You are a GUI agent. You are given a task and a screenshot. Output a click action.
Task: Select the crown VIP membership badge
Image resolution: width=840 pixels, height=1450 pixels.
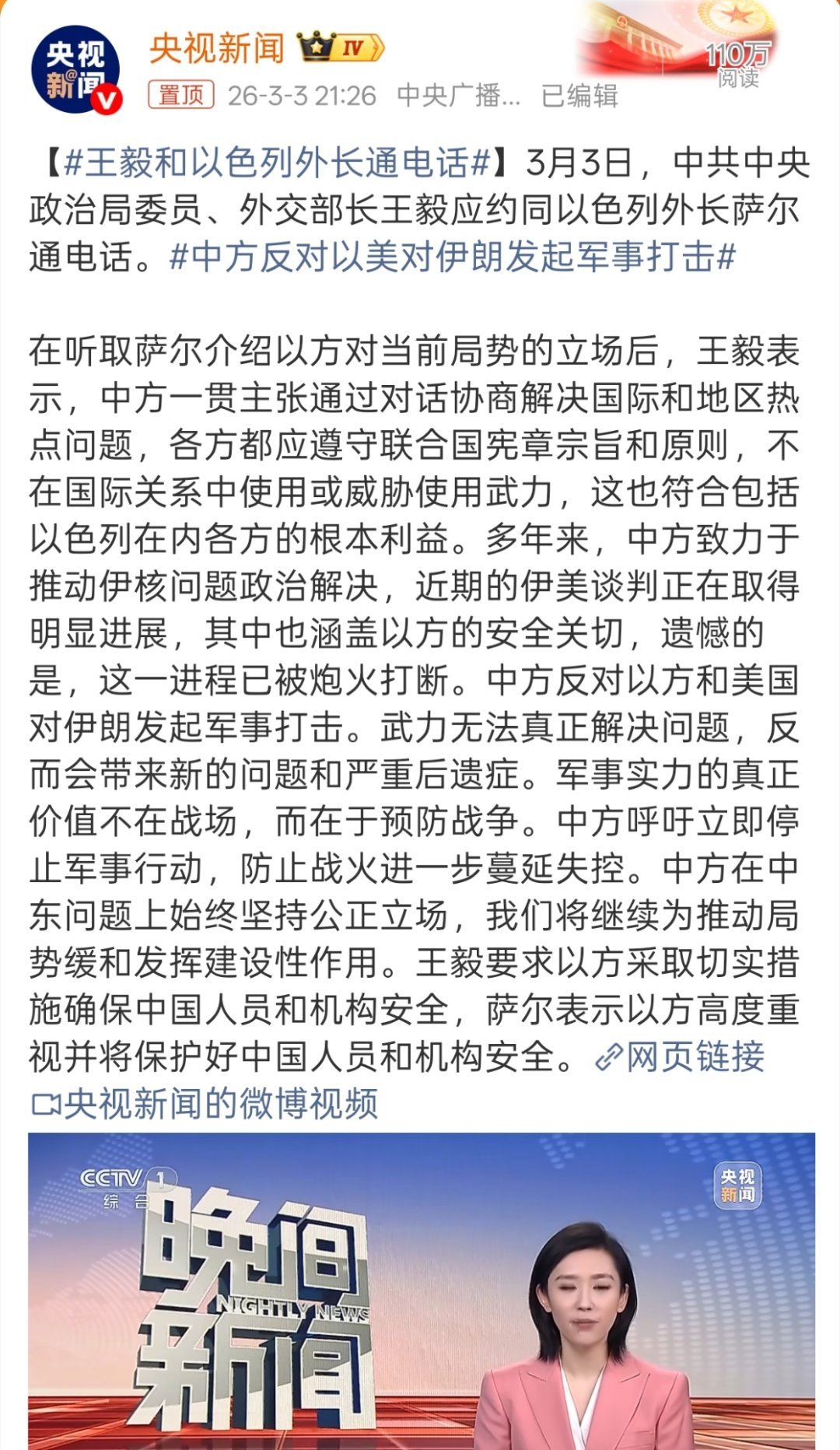click(x=317, y=45)
